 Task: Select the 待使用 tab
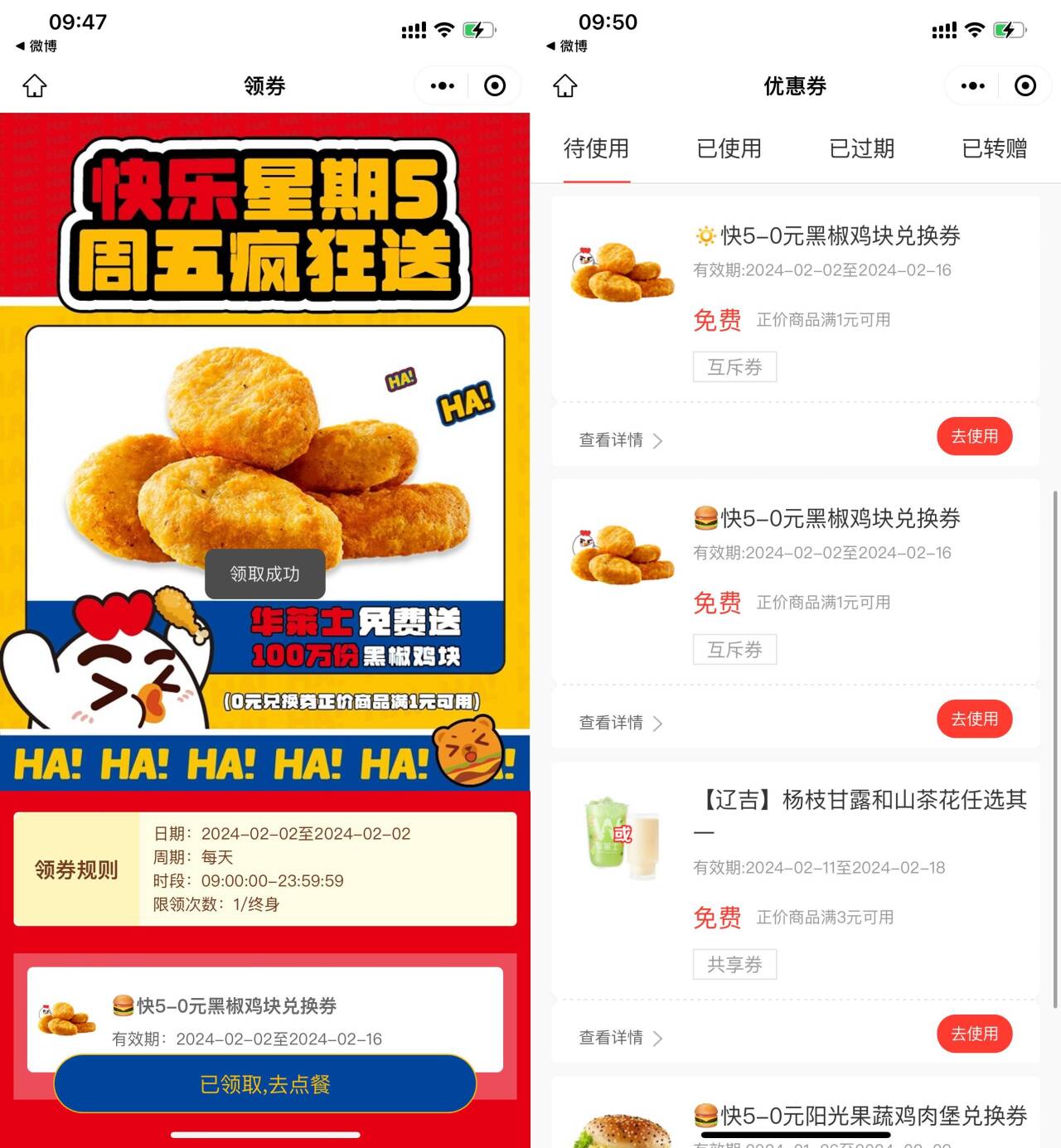click(596, 149)
